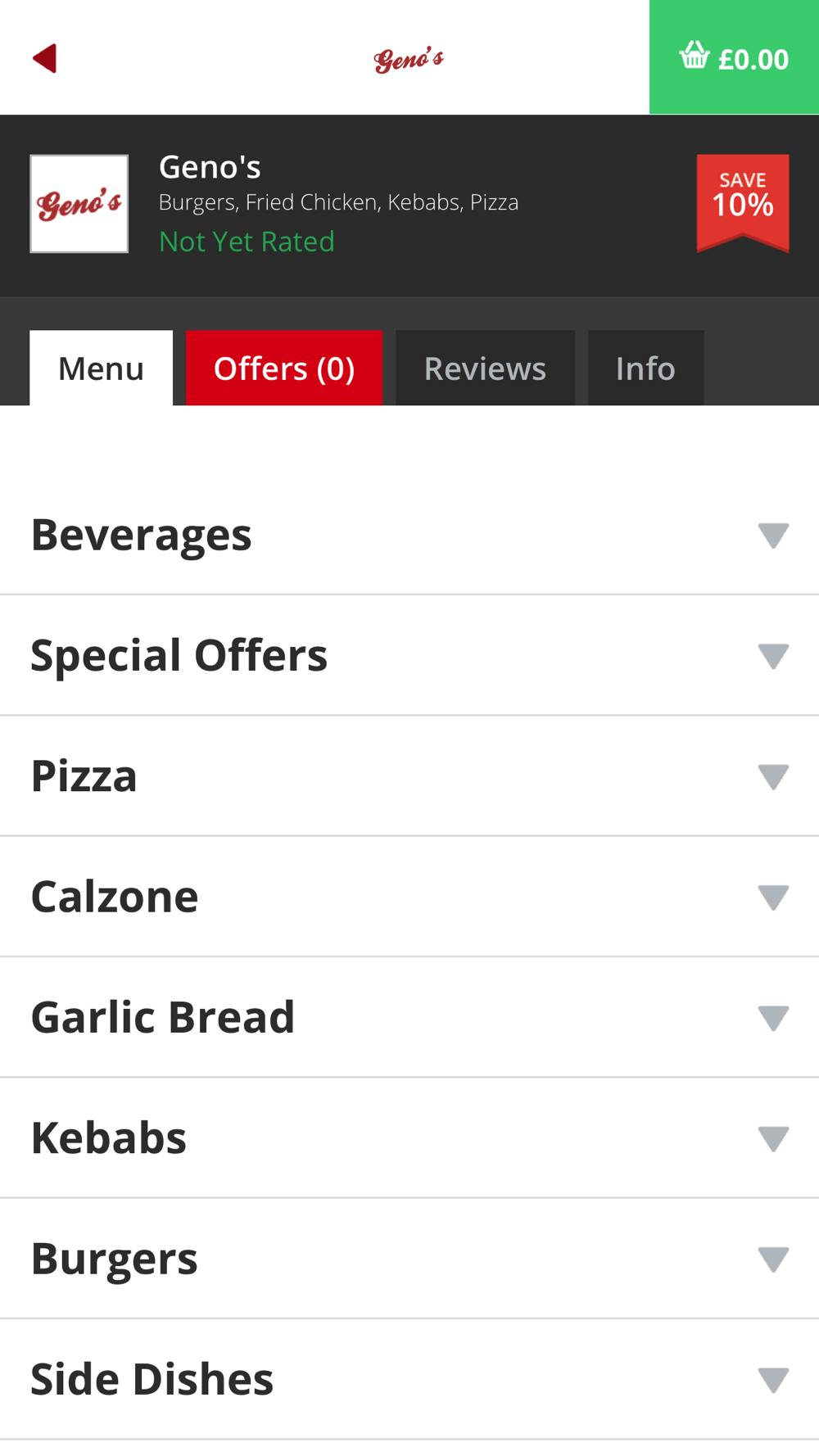Viewport: 819px width, 1456px height.
Task: Expand the Pizza category
Action: pos(409,775)
